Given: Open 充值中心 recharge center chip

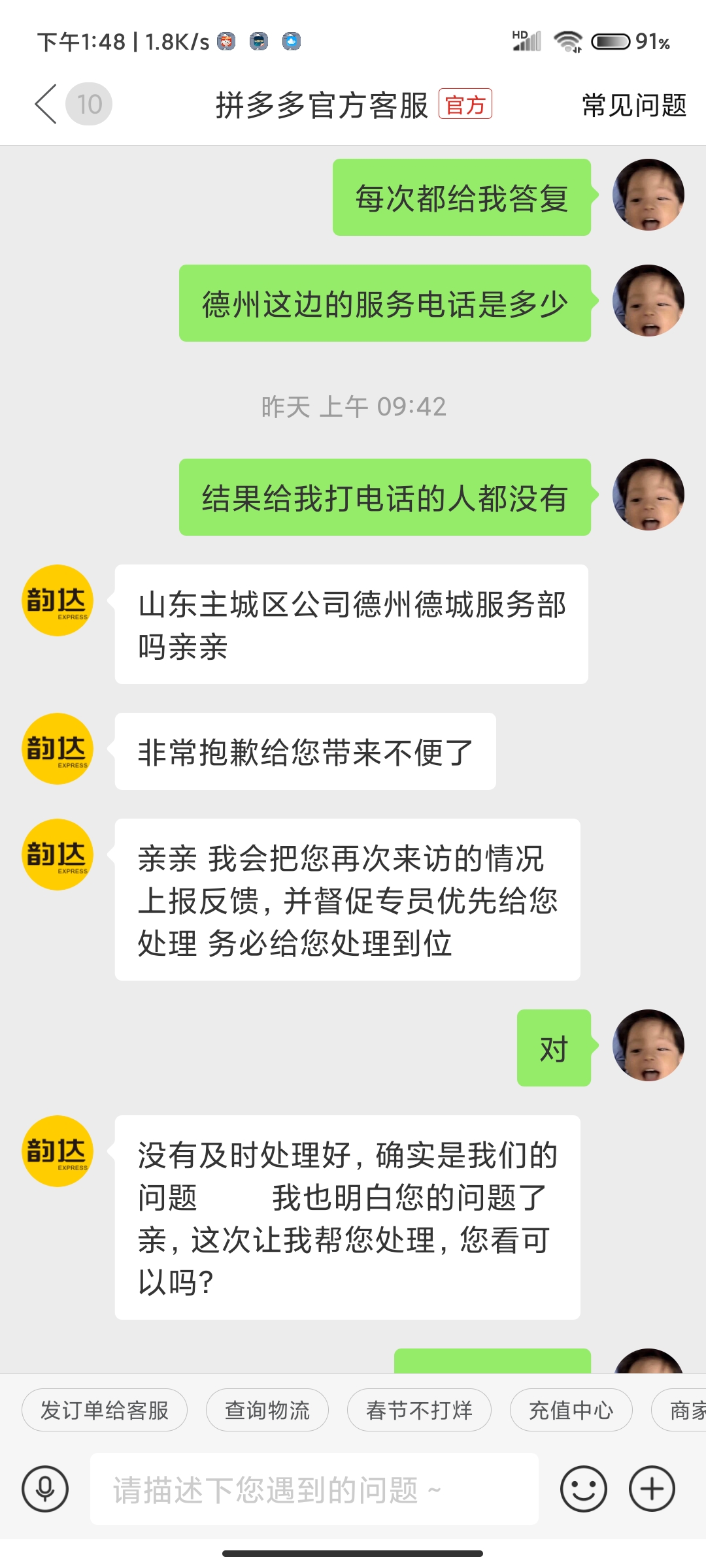Looking at the screenshot, I should click(571, 1410).
